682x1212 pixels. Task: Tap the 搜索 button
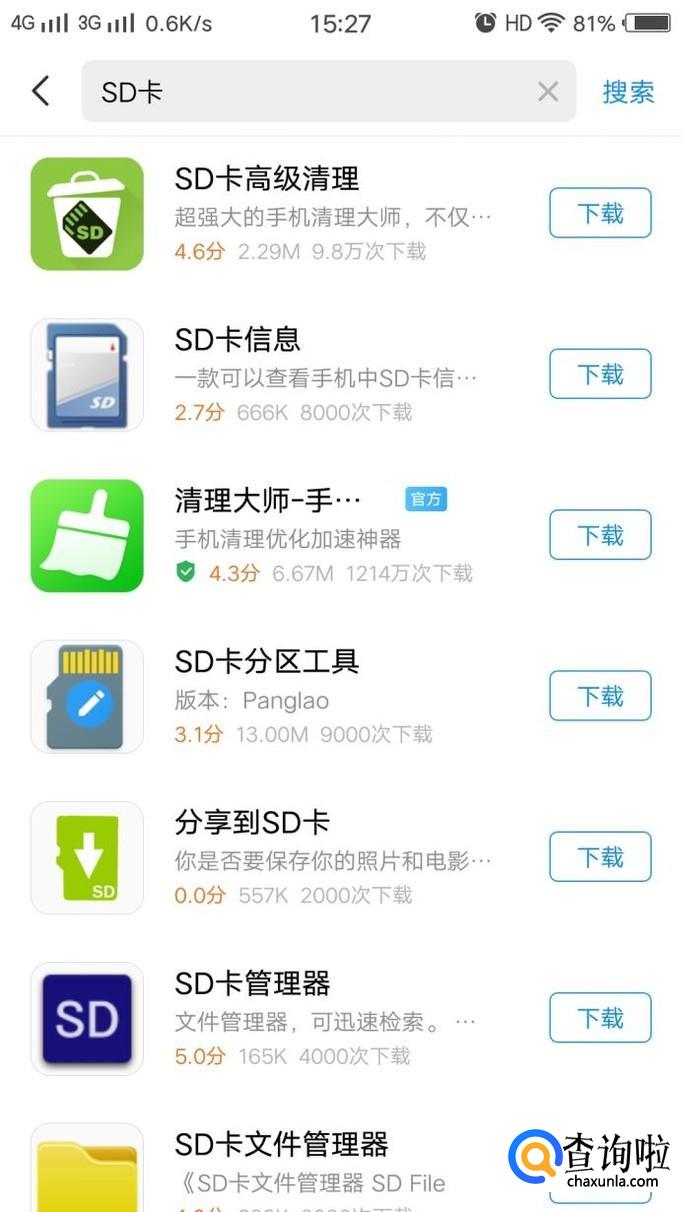628,92
